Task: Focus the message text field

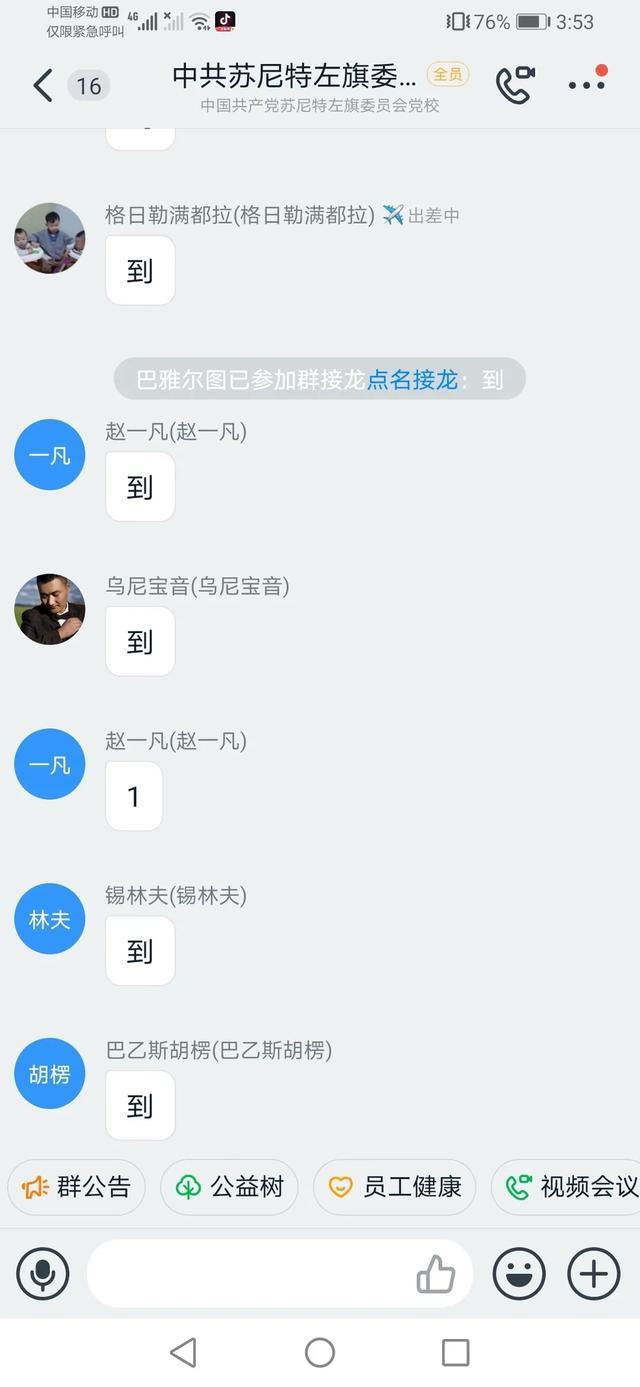Action: coord(250,1274)
